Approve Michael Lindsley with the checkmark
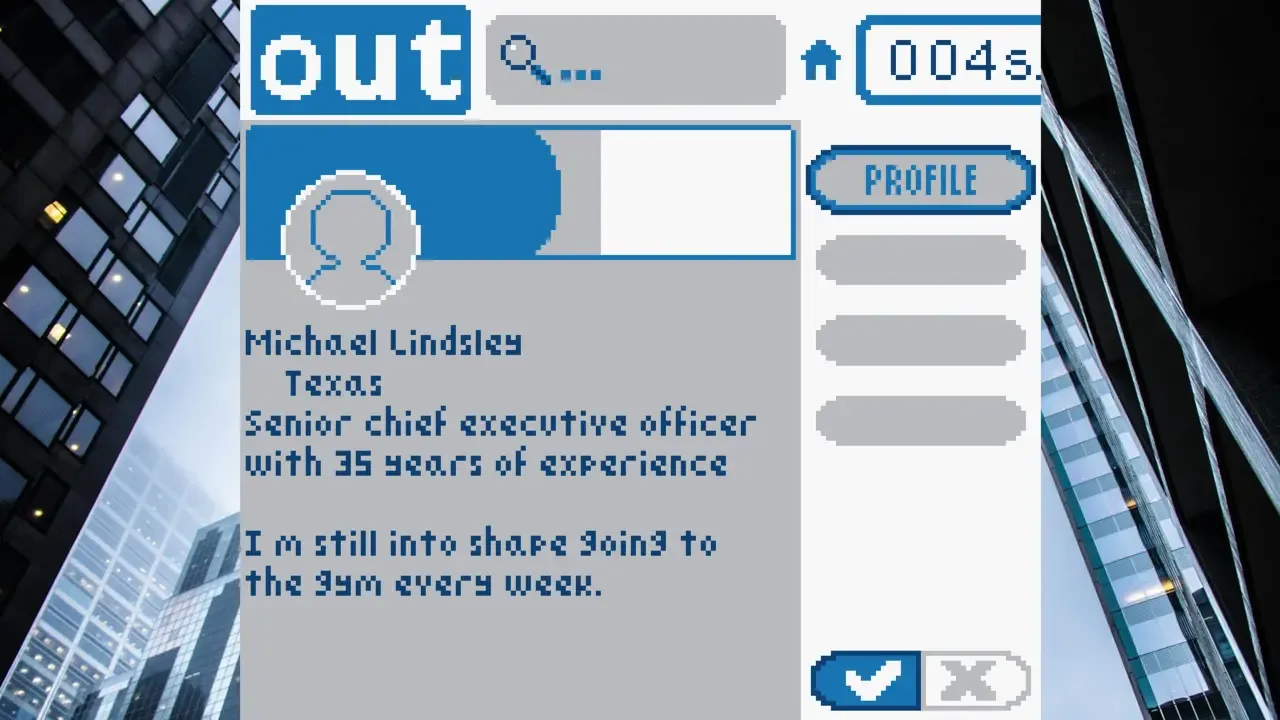Screen dimensions: 1280x720 [867, 681]
